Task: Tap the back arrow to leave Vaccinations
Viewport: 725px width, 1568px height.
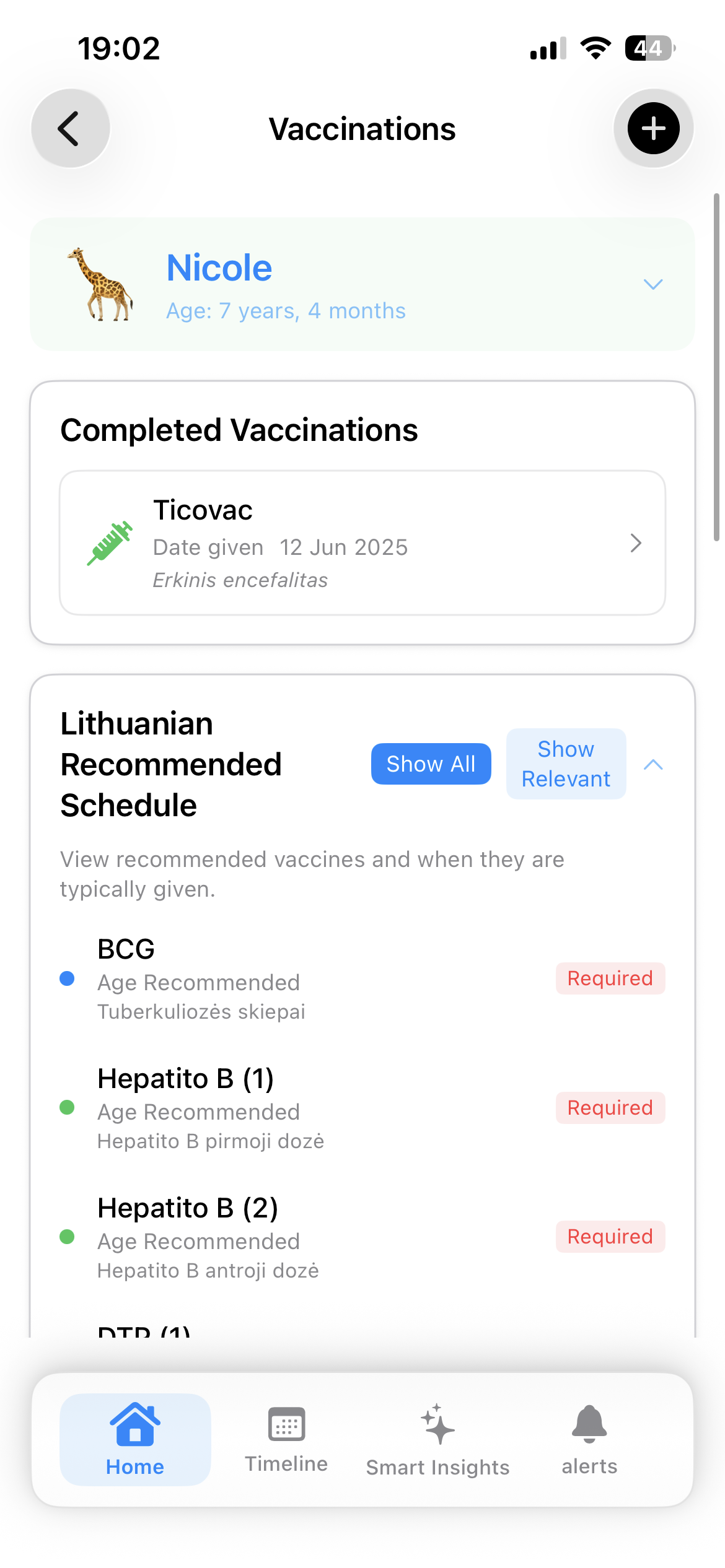Action: coord(70,128)
